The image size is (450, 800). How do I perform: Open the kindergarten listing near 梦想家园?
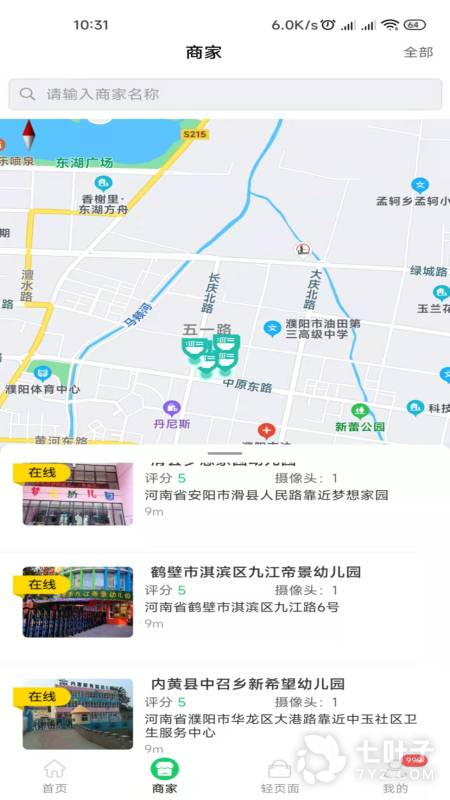[x=225, y=492]
